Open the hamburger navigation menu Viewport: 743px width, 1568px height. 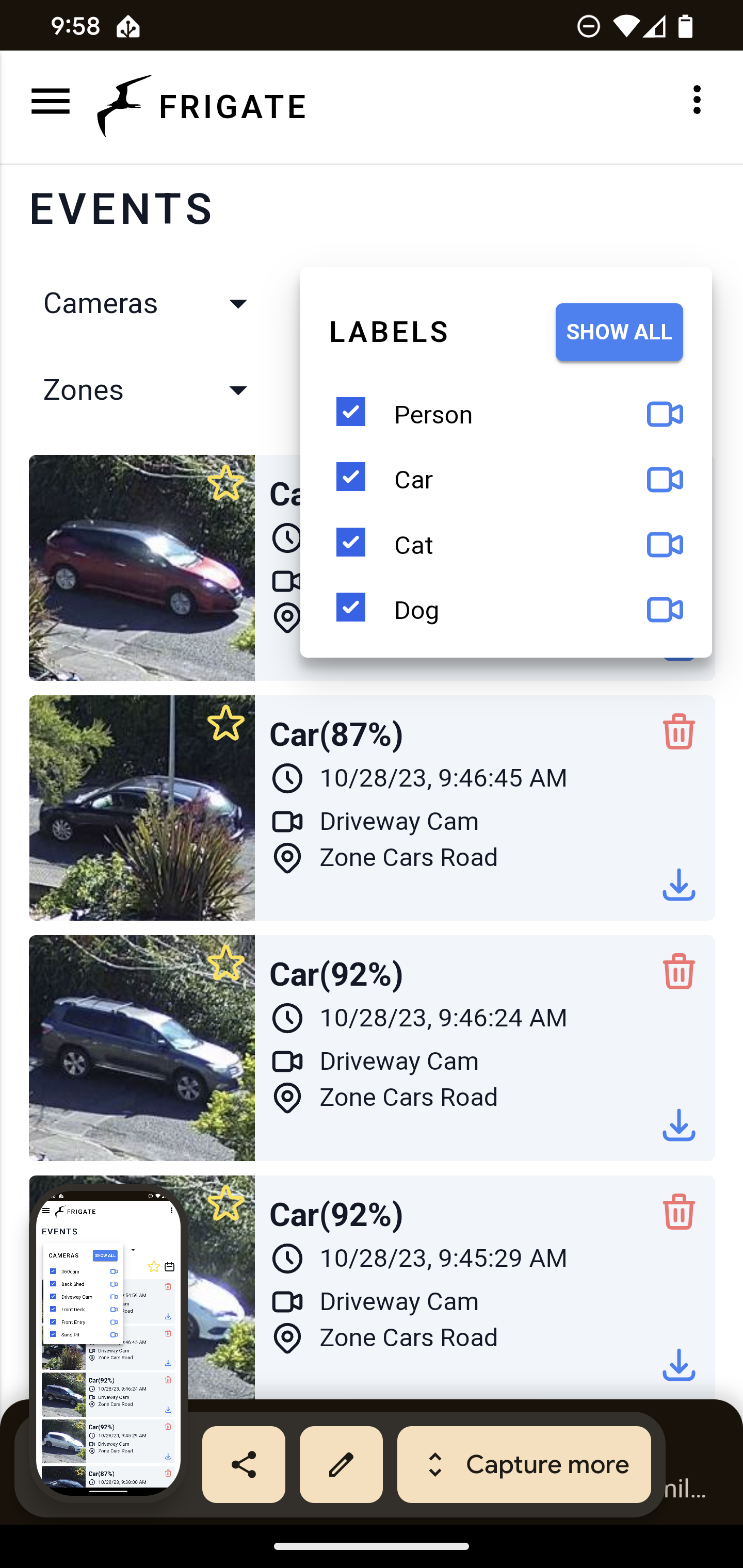51,101
